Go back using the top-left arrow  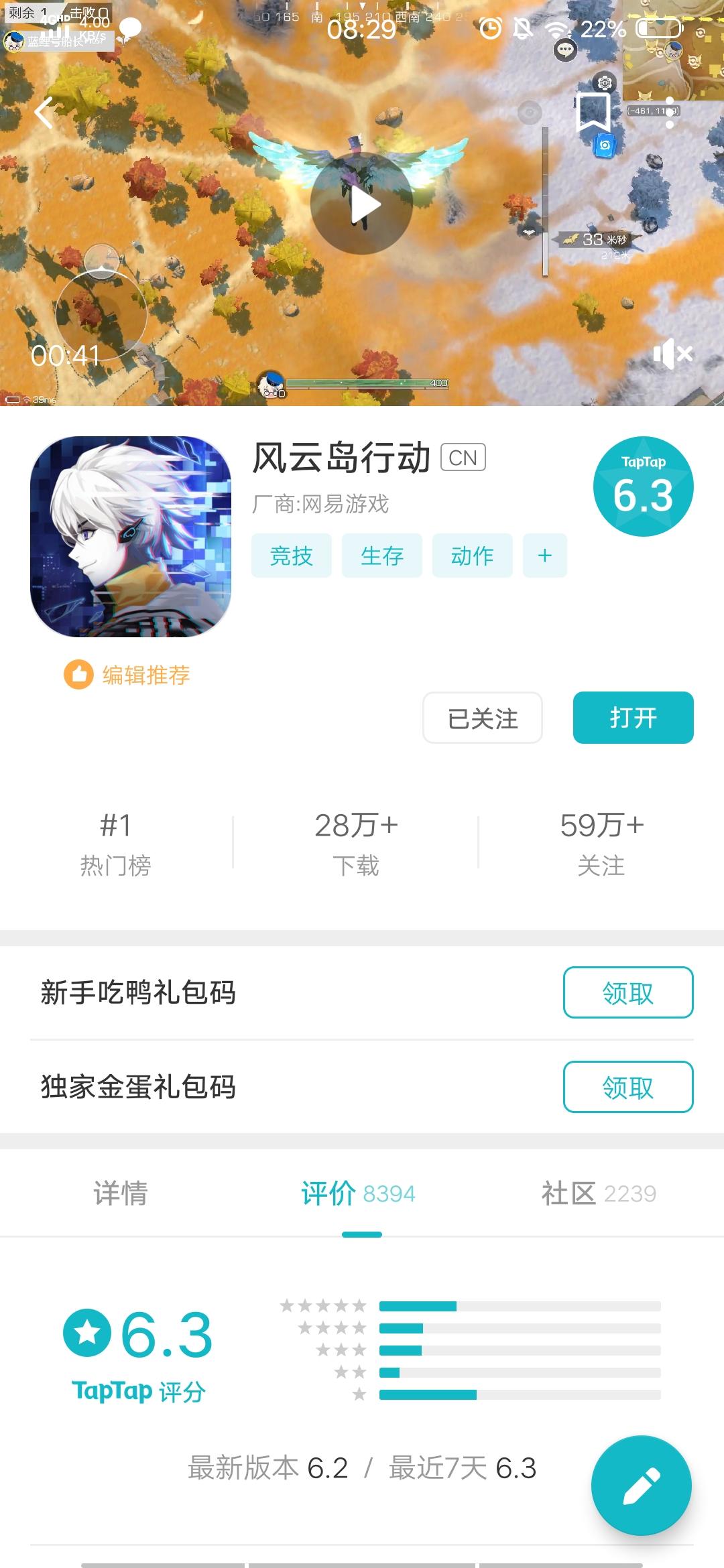click(44, 112)
